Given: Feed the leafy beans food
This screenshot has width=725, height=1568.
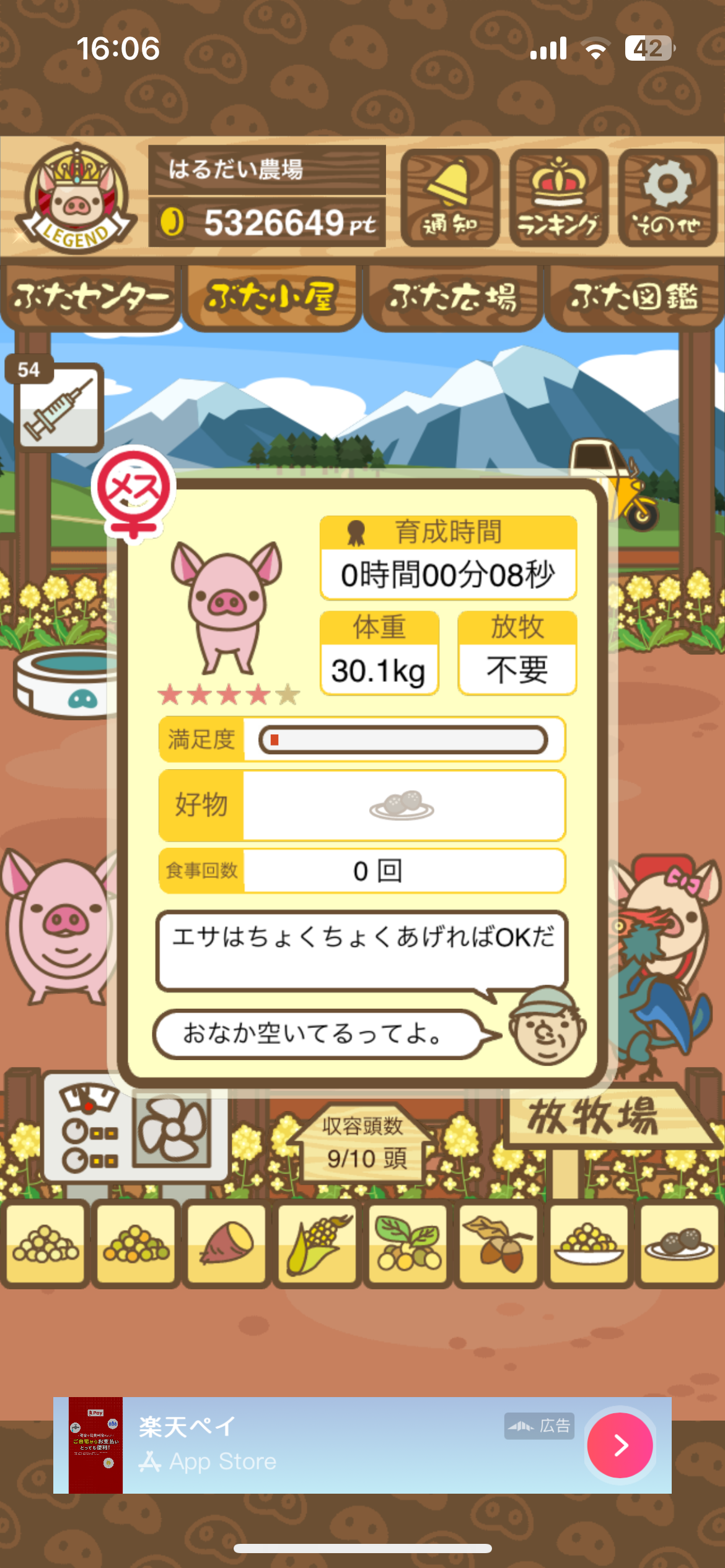Looking at the screenshot, I should click(x=408, y=1243).
